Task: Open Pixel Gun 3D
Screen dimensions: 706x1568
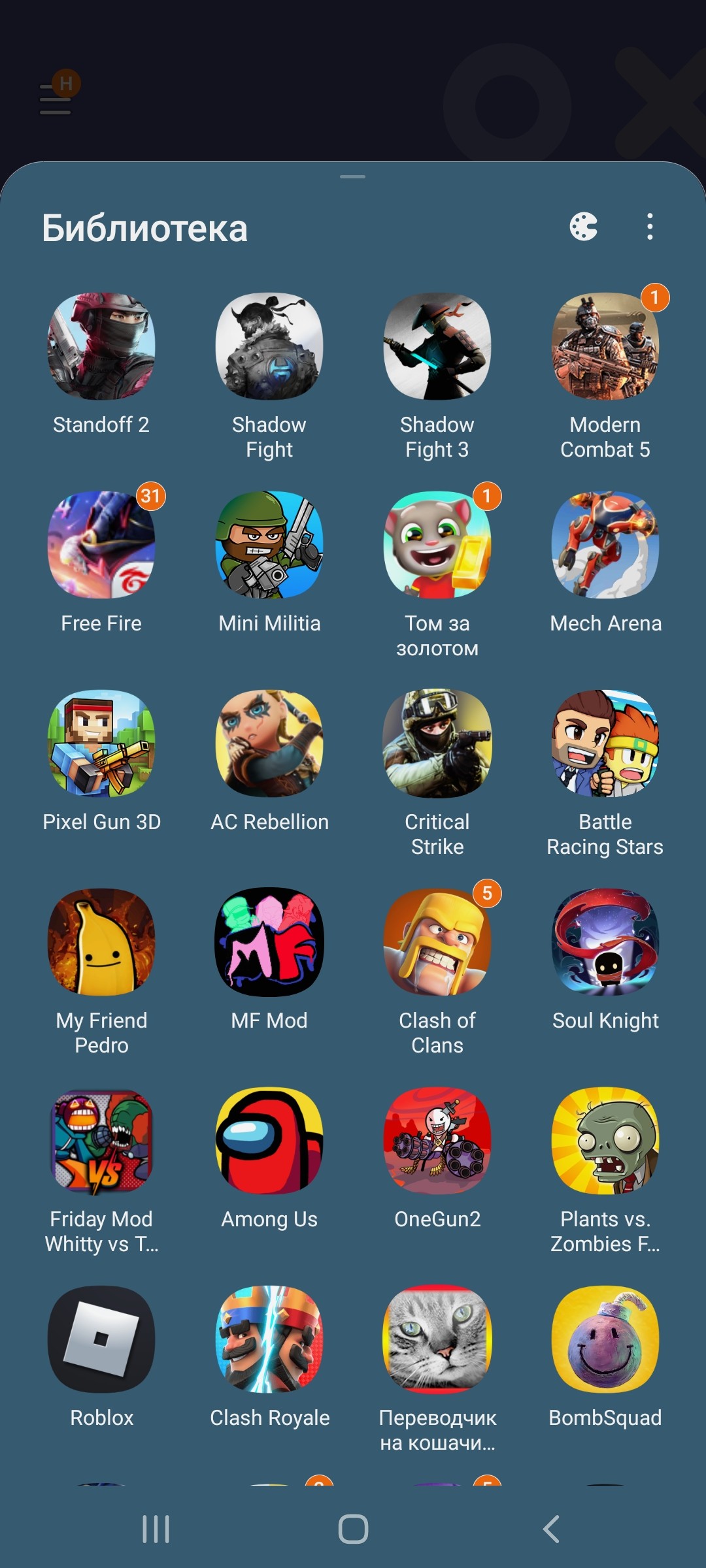Action: click(101, 743)
